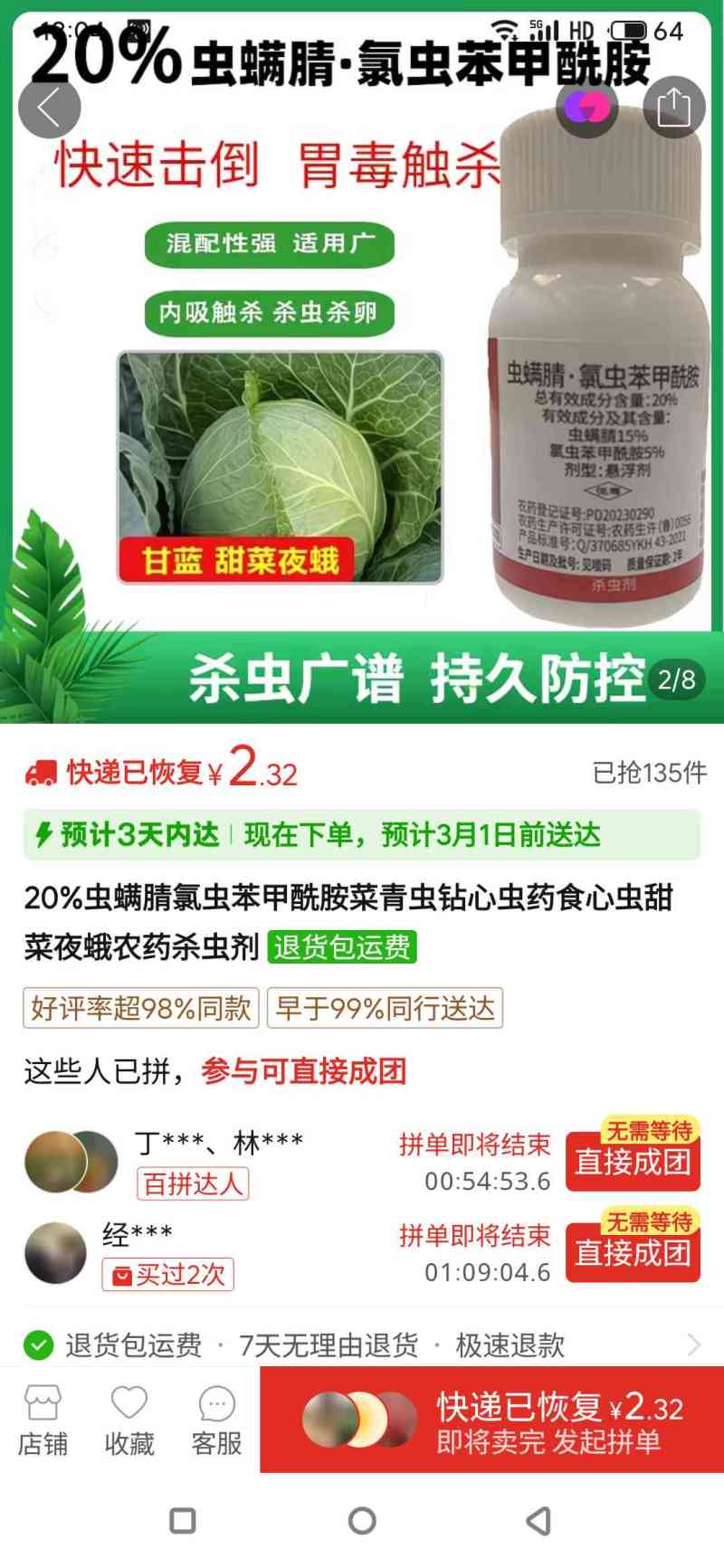724x1568 pixels.
Task: Join 经***'s group via 直接成团
Action: [633, 1252]
